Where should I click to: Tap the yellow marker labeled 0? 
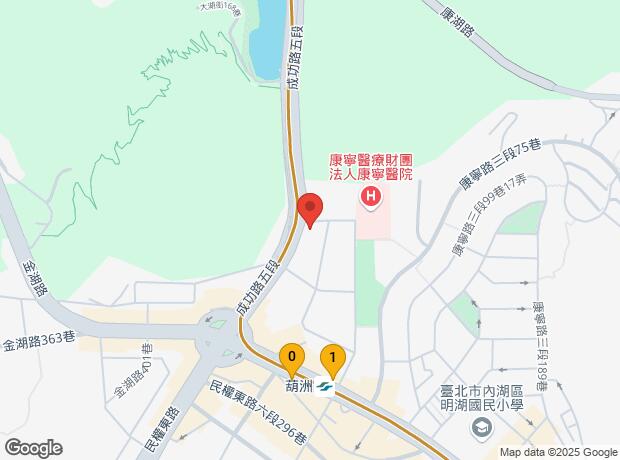point(291,357)
